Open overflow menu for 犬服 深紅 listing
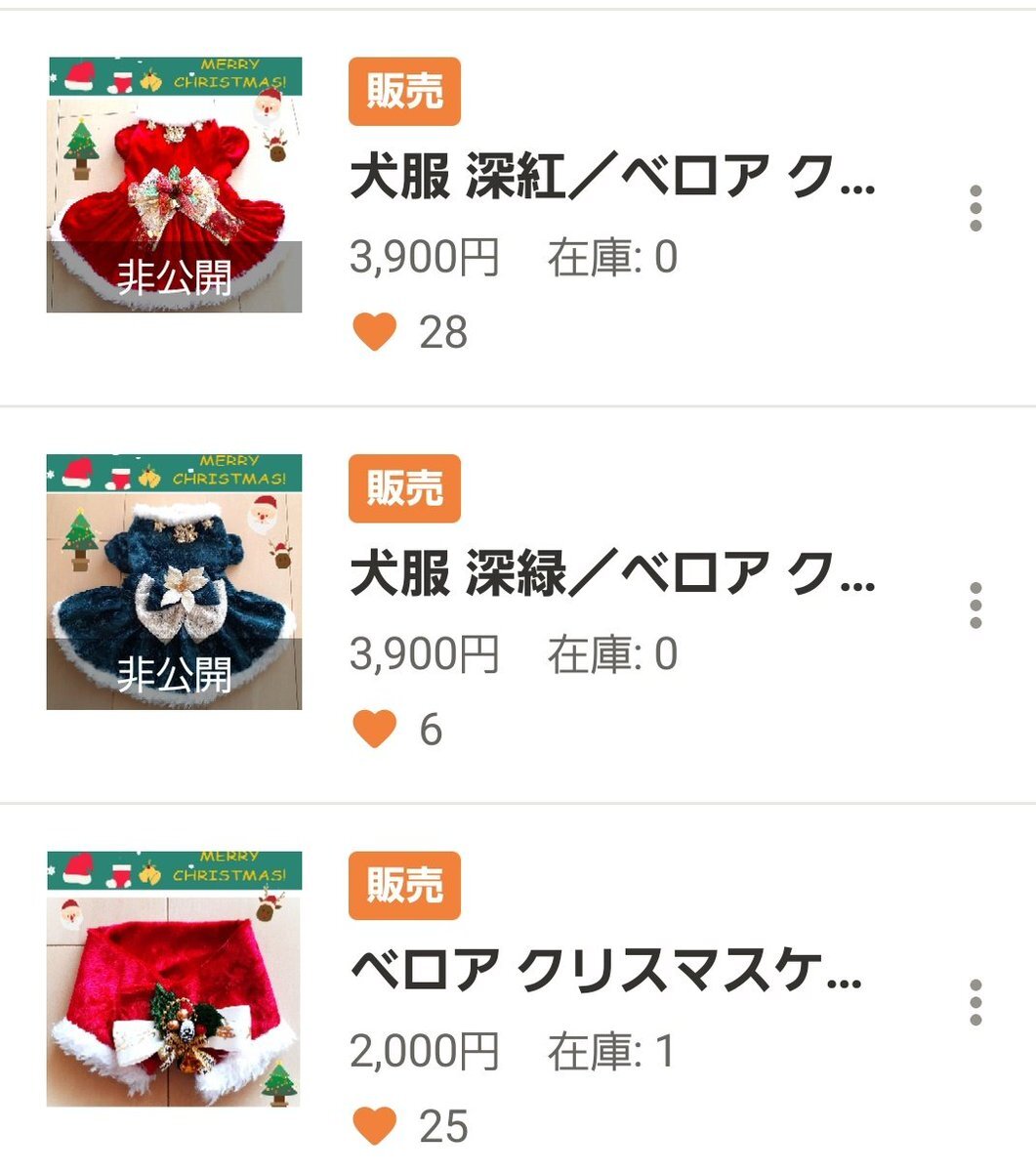 pos(974,208)
